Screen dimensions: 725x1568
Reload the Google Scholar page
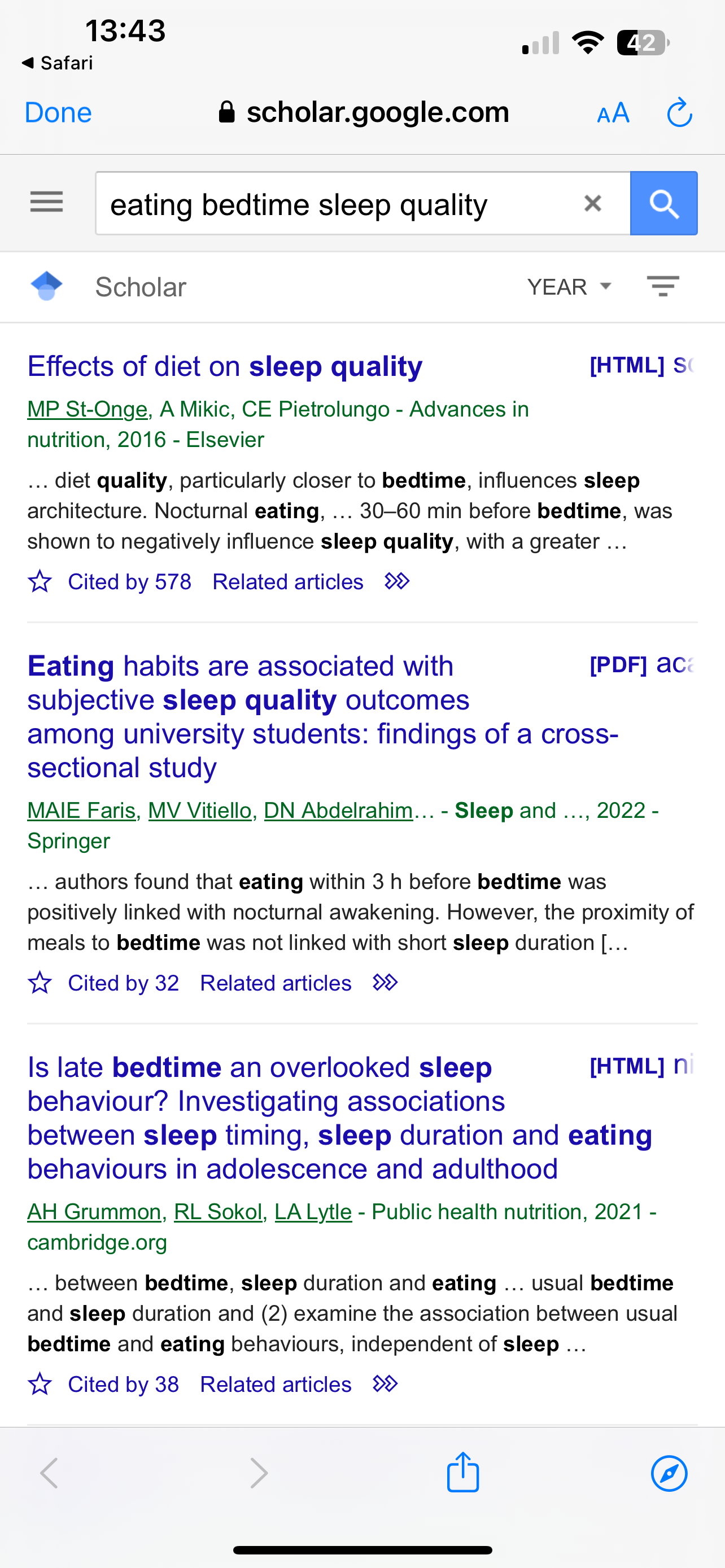(679, 113)
